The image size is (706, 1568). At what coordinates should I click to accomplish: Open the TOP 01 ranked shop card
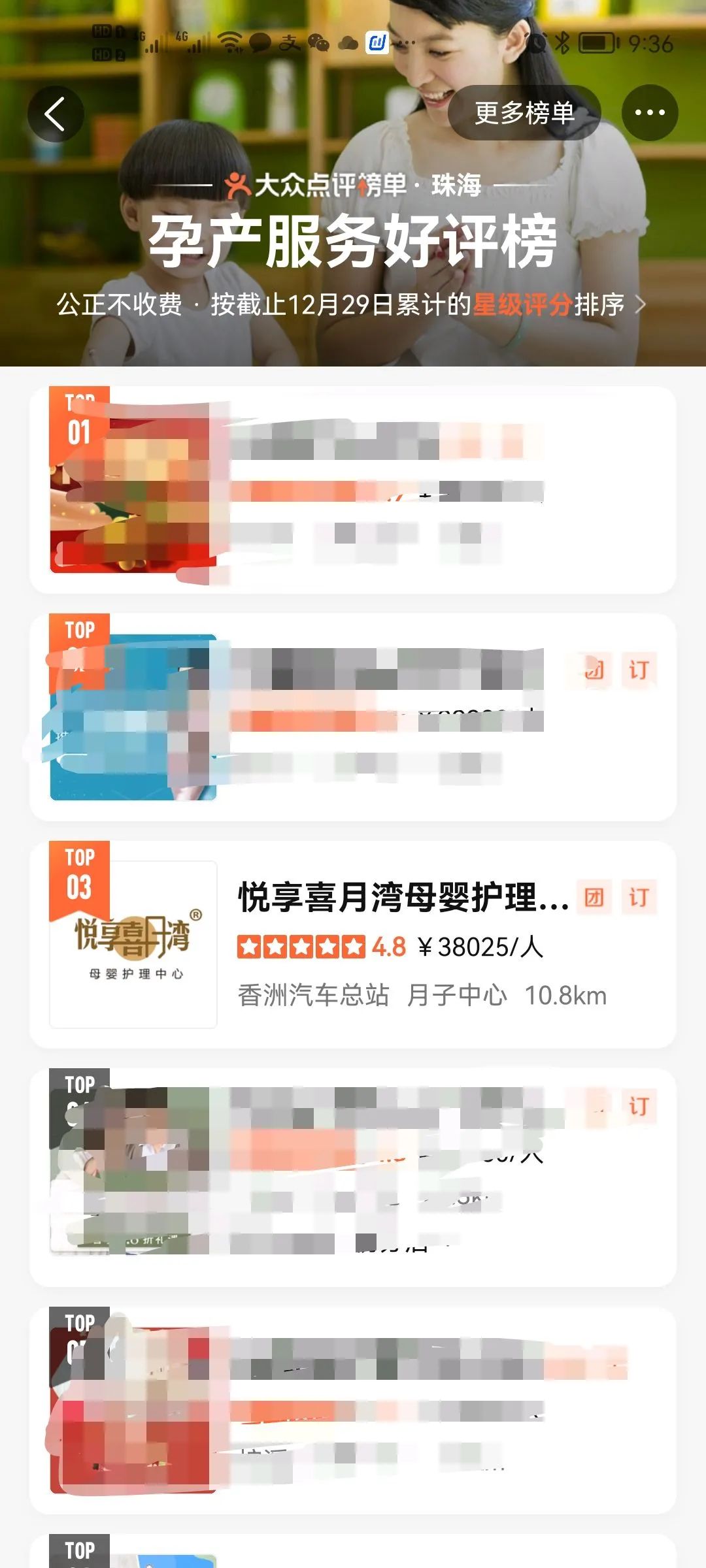tap(353, 490)
